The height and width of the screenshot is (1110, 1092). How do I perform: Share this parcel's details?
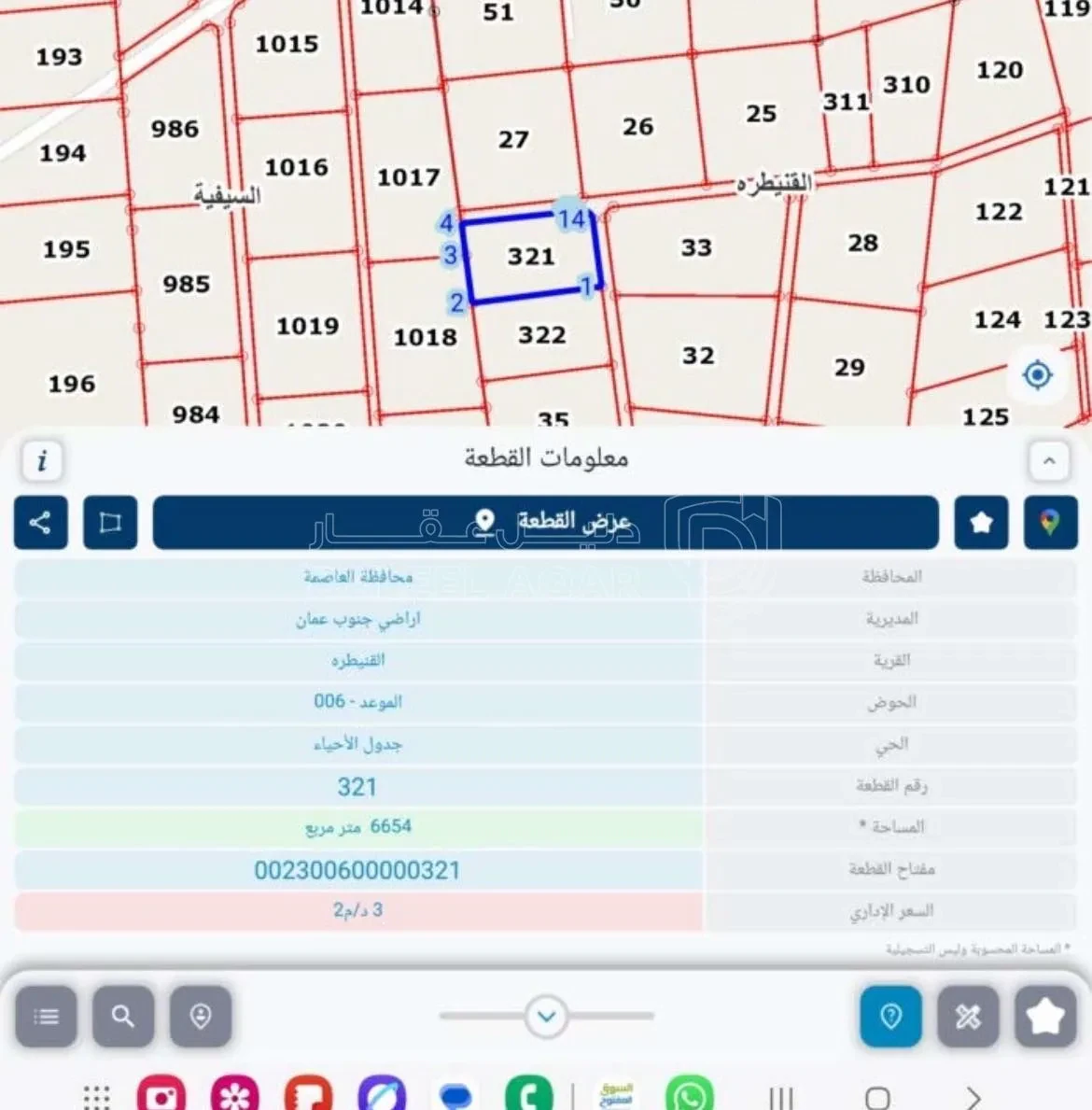pyautogui.click(x=40, y=523)
